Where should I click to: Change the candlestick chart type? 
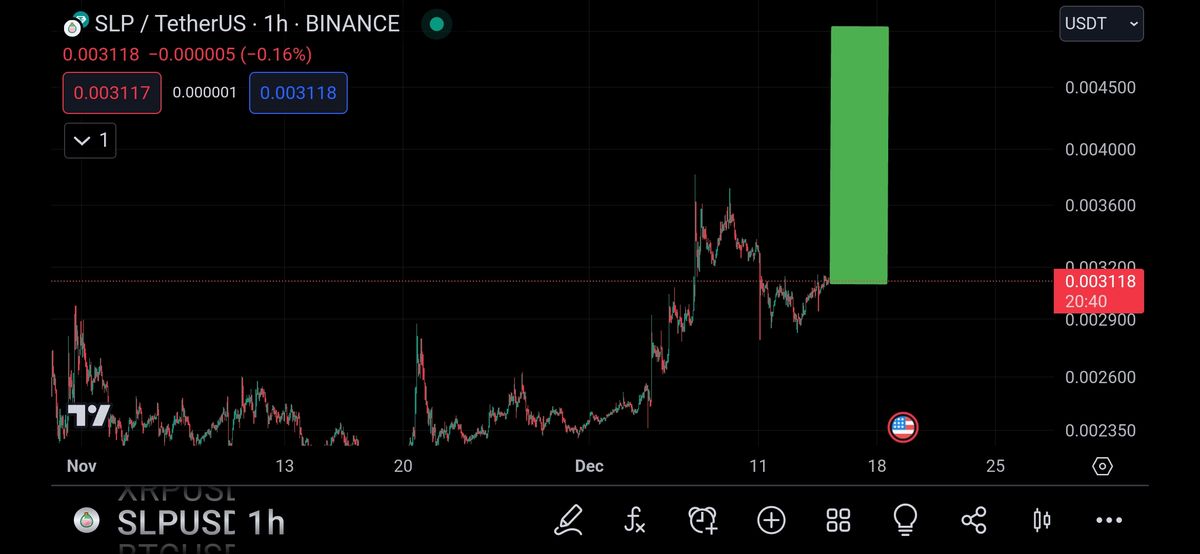[x=1041, y=519]
